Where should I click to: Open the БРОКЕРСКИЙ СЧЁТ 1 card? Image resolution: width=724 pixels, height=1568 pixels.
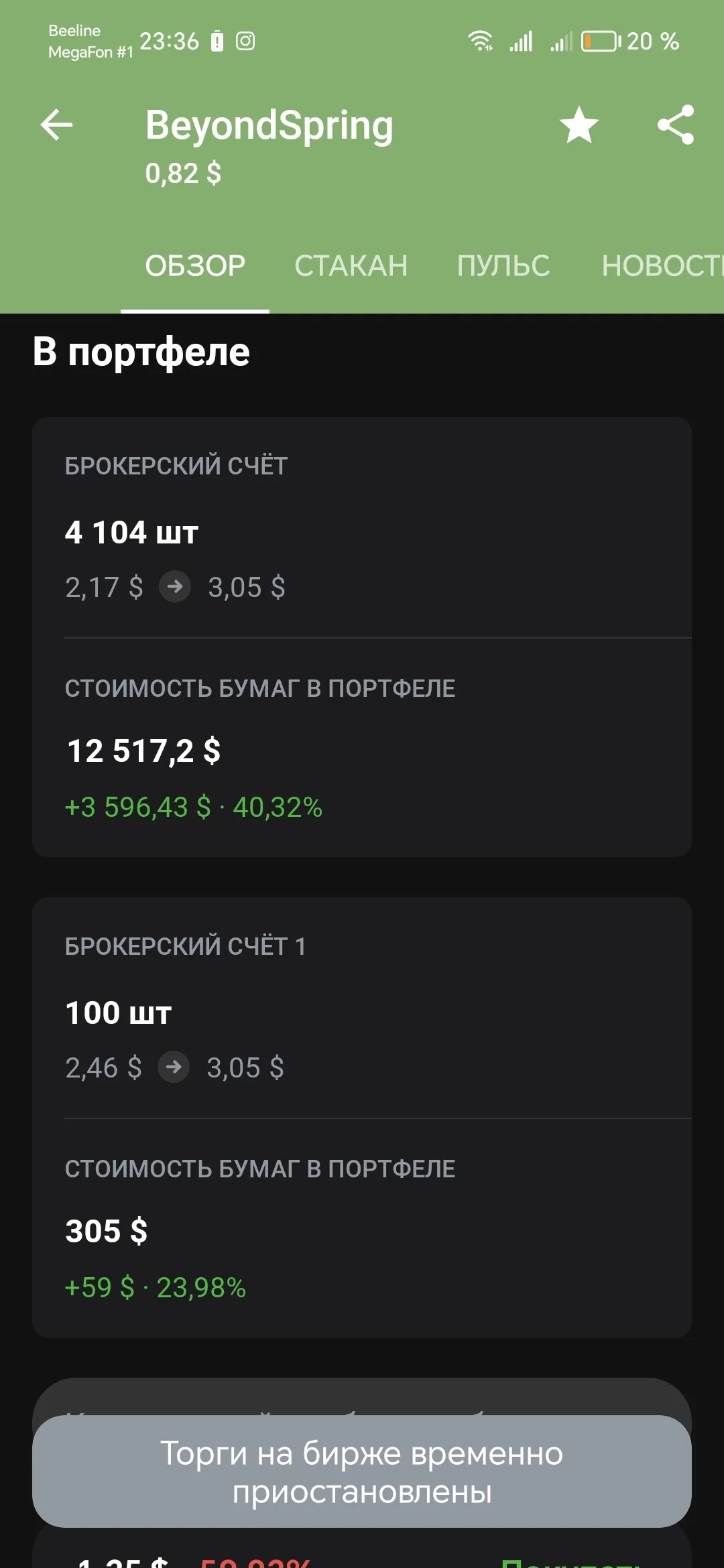pyautogui.click(x=362, y=1117)
